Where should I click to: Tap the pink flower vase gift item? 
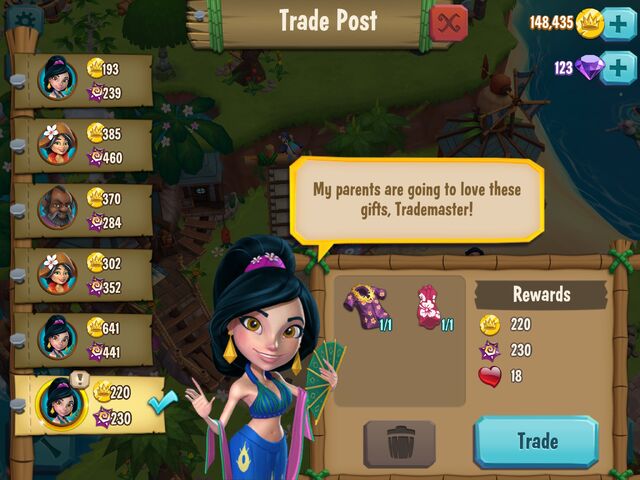[430, 307]
